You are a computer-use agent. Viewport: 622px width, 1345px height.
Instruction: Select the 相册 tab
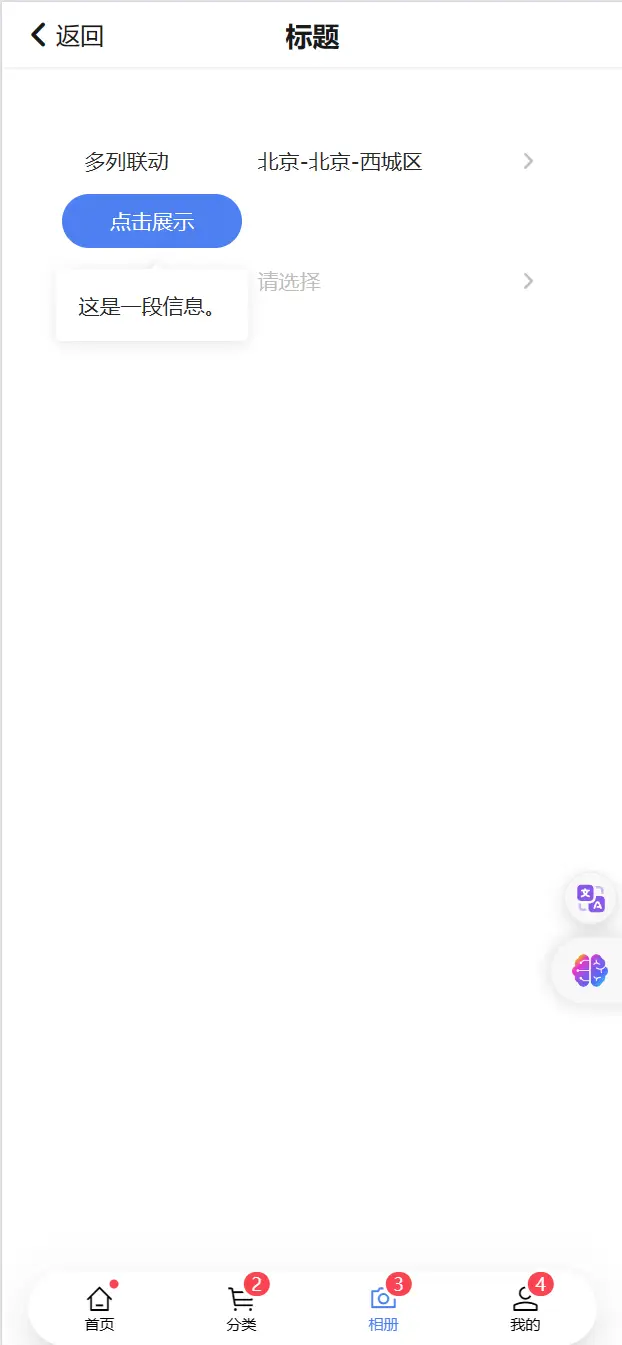coord(383,1309)
